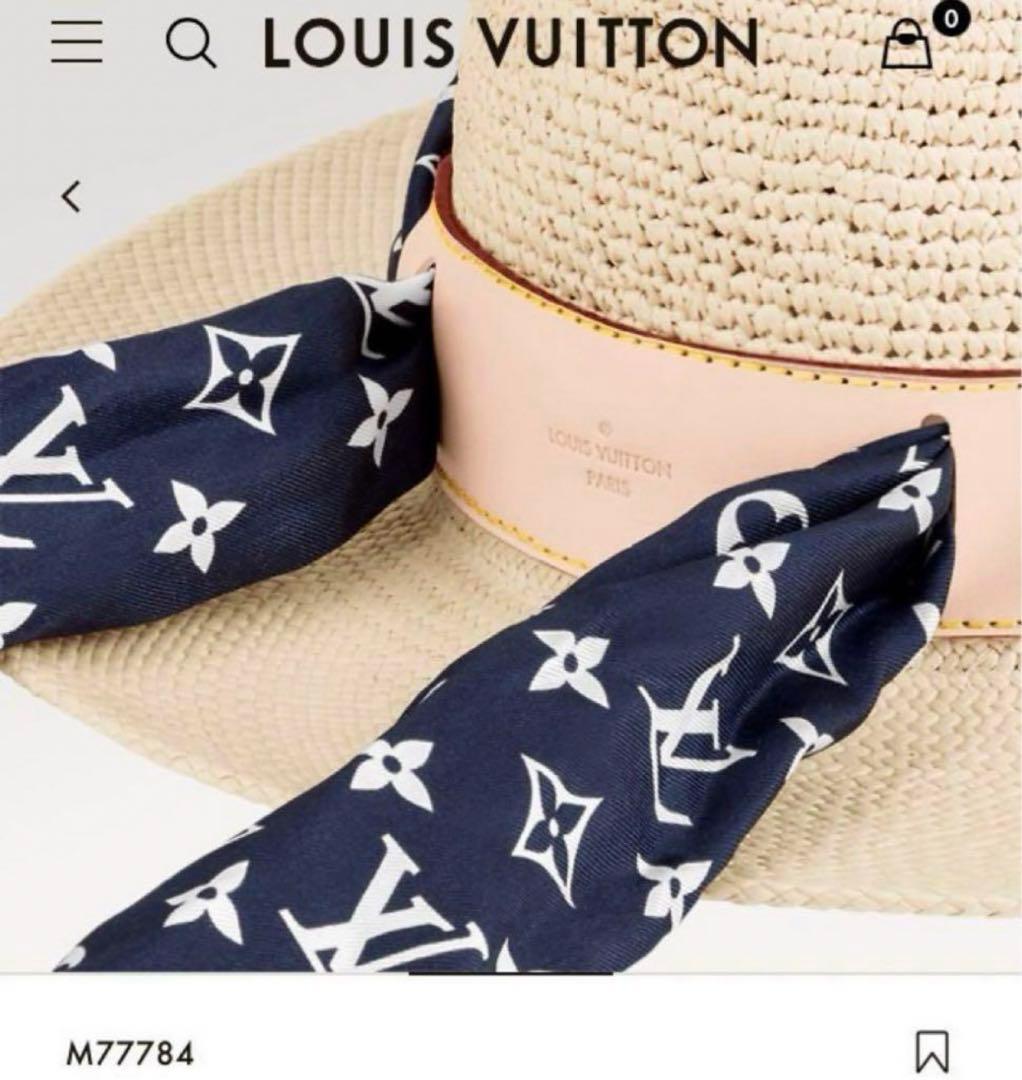Collapse back to prior image using chevron
The image size is (1022, 1080).
(x=68, y=198)
